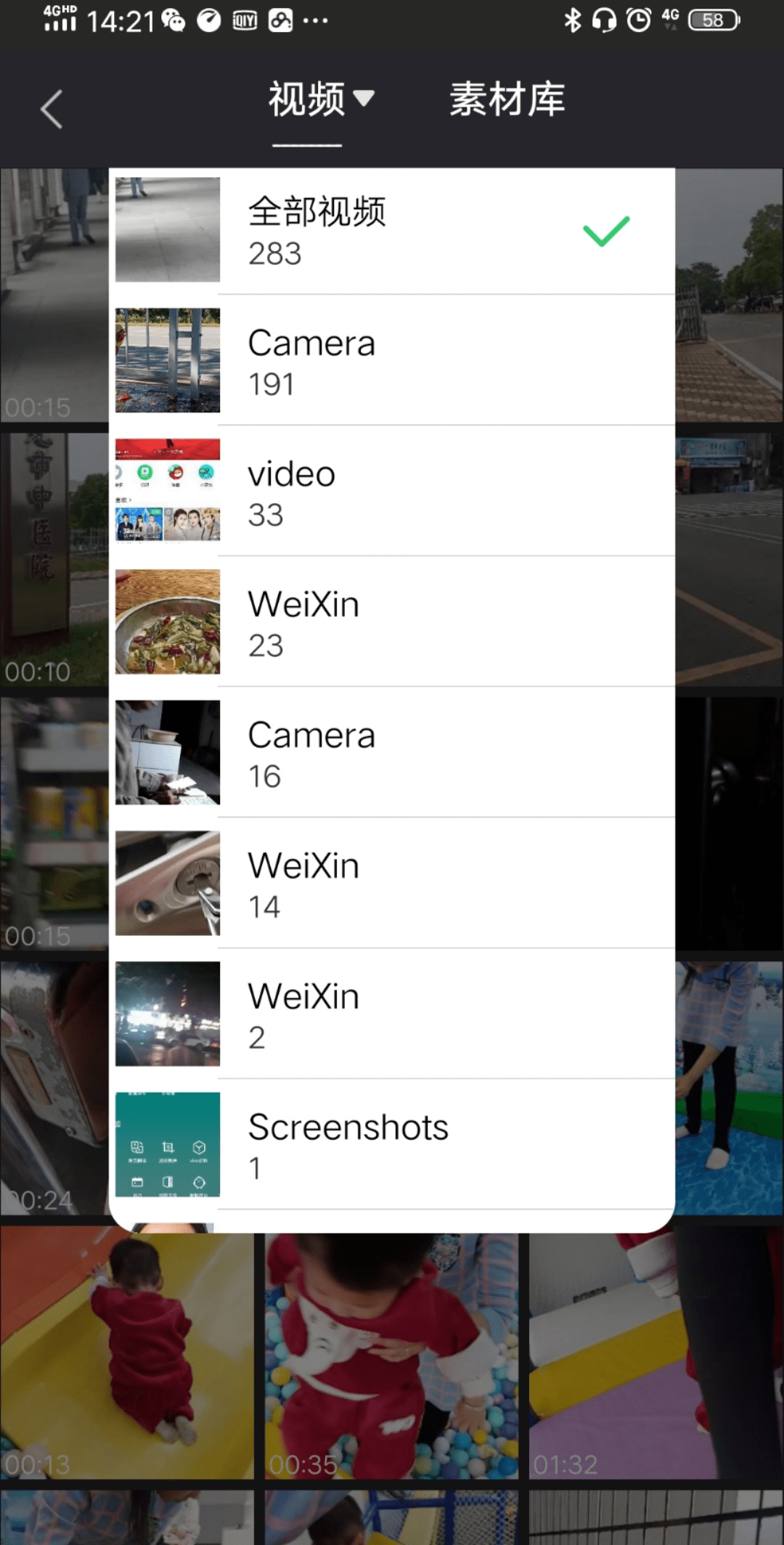784x1545 pixels.
Task: Choose the WeiXin album with 23 videos
Action: click(x=392, y=622)
